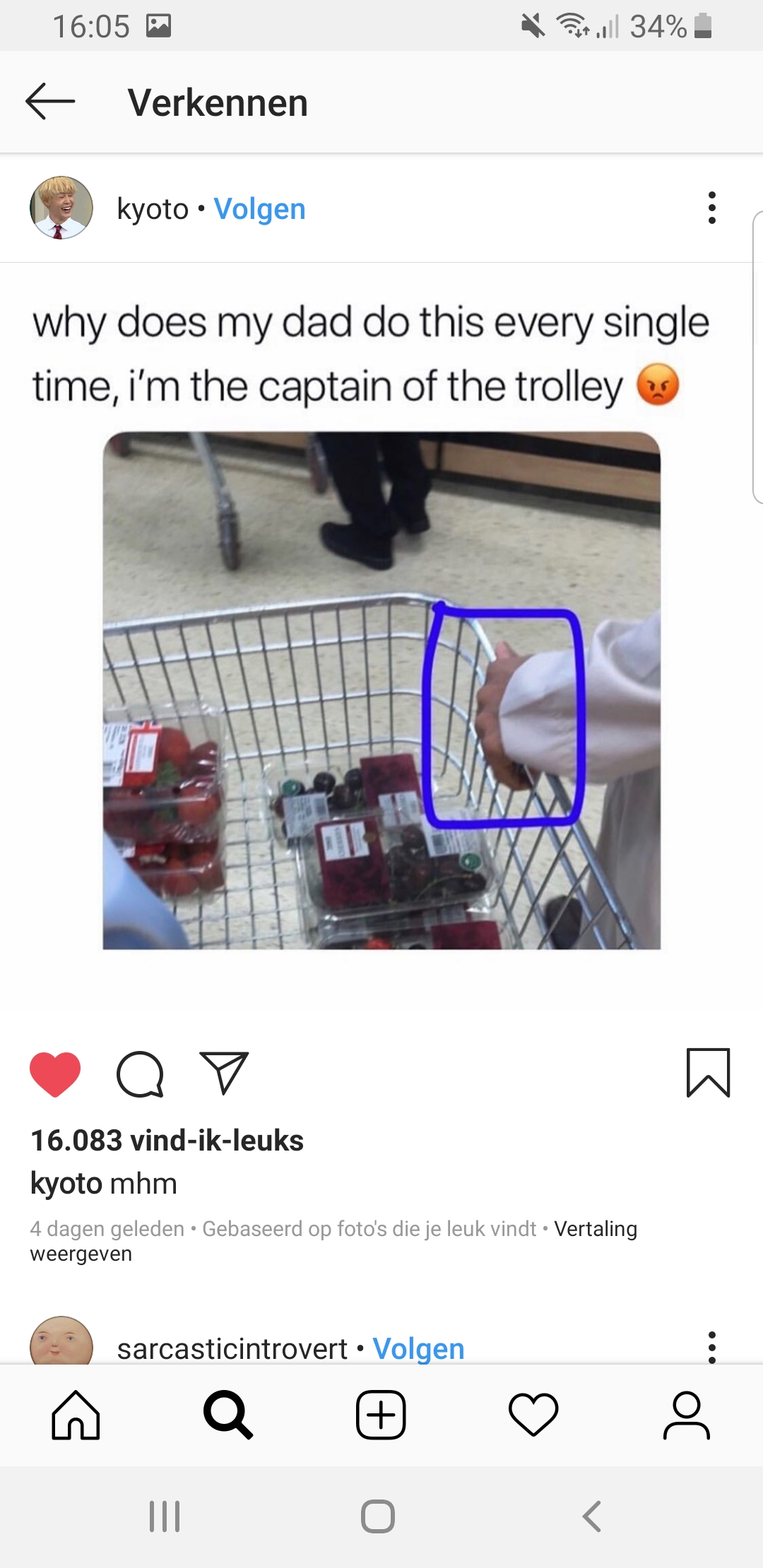Switch to the Home tab

point(76,1415)
